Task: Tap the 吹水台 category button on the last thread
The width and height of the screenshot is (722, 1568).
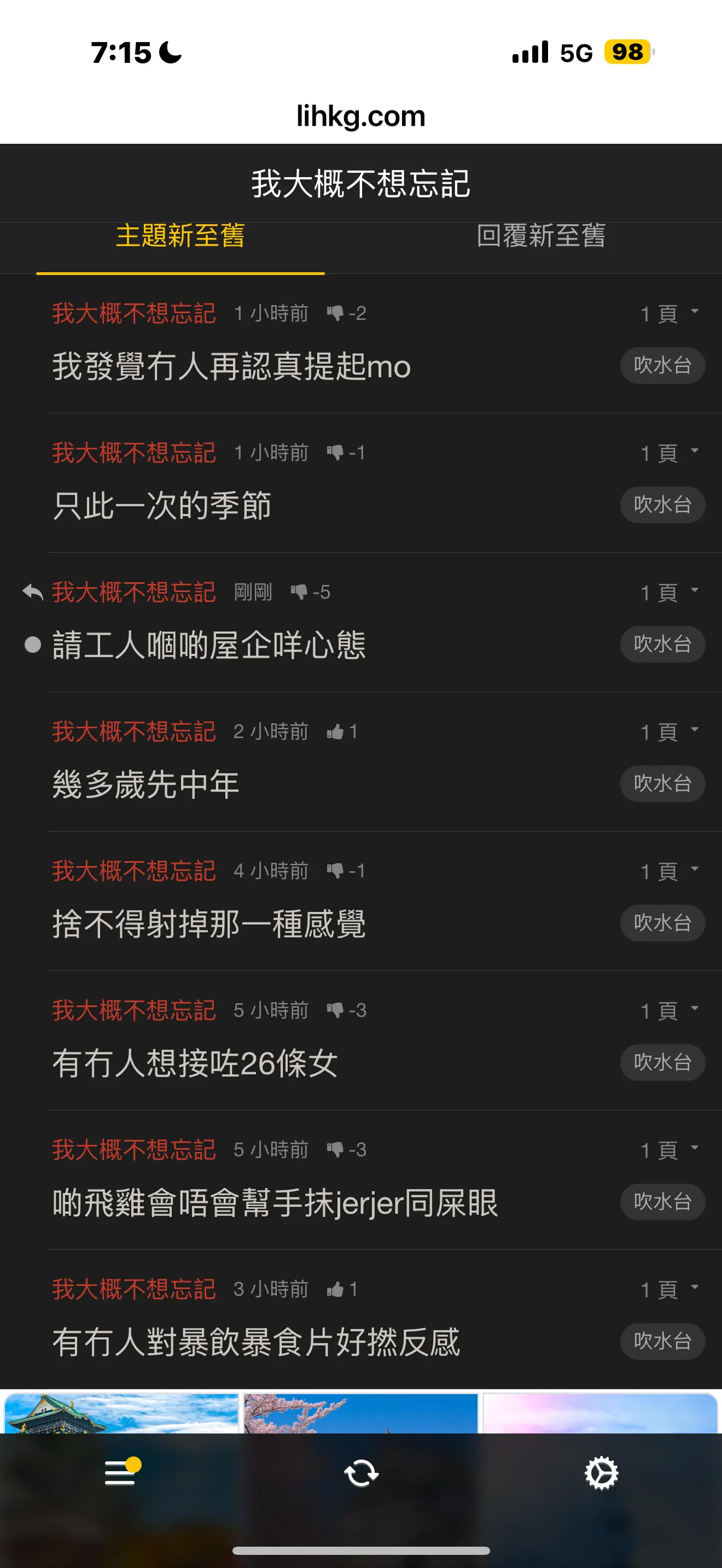Action: (662, 1341)
